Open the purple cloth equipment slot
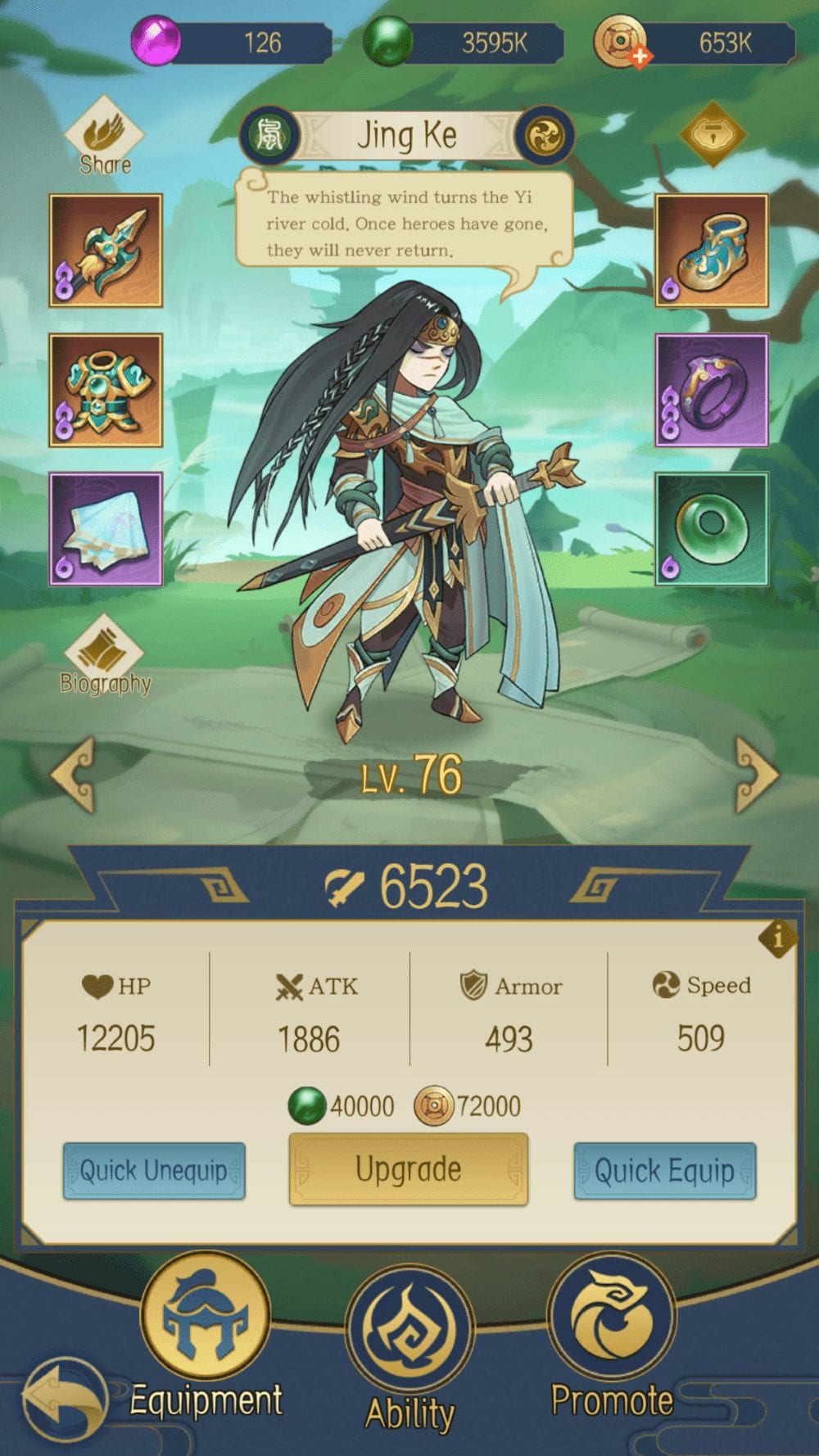 (106, 529)
